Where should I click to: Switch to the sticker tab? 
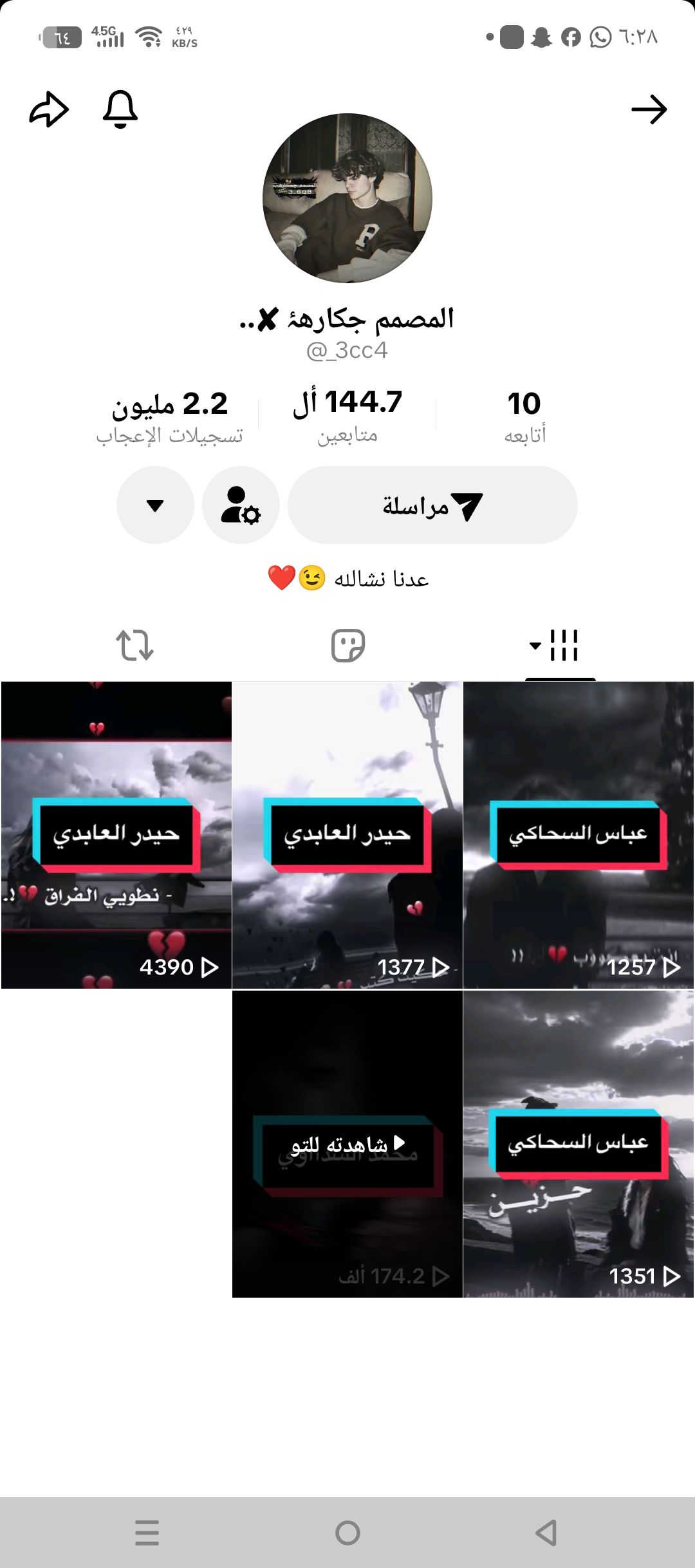point(347,645)
